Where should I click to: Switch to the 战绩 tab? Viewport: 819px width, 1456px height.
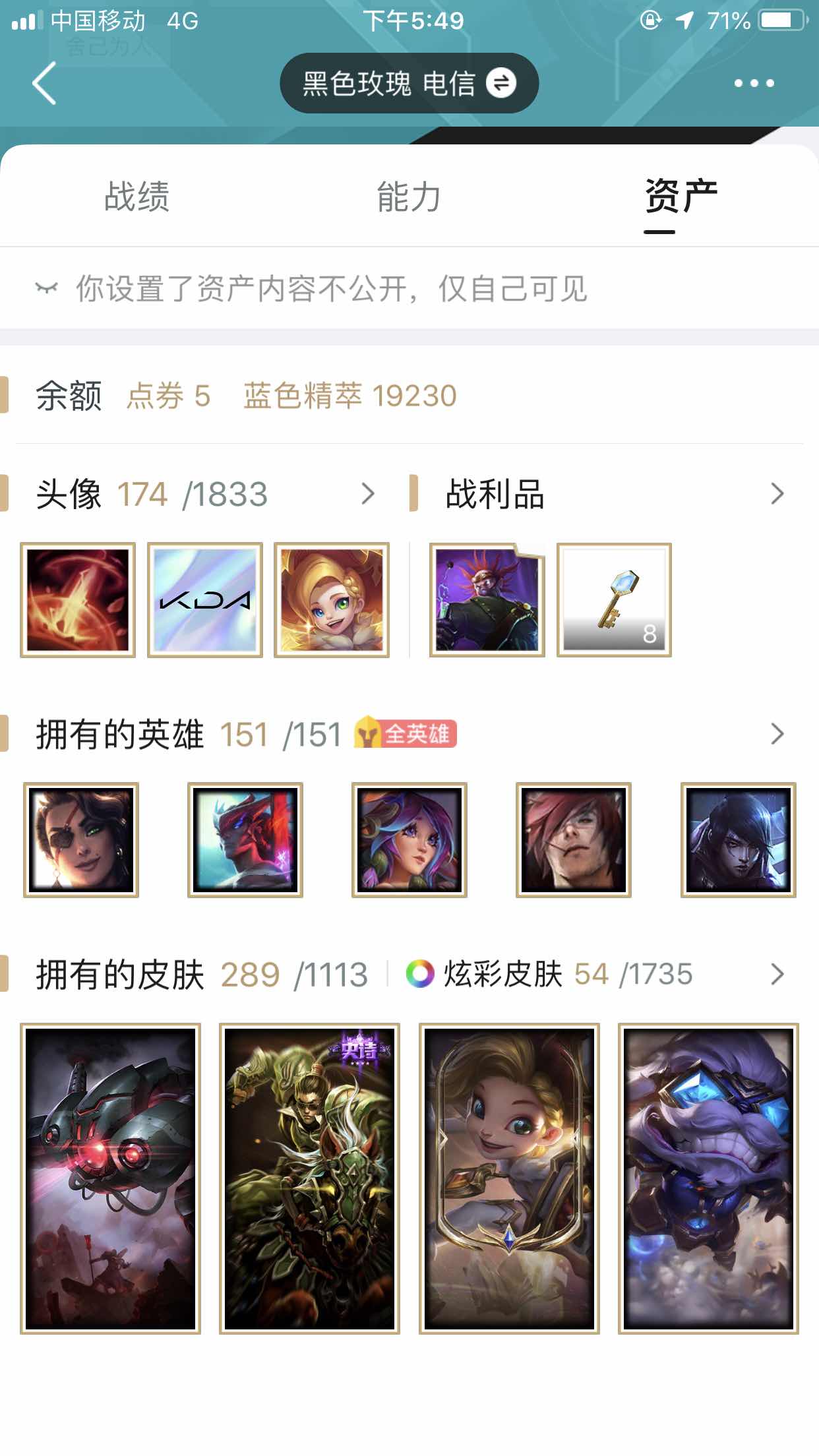(136, 197)
